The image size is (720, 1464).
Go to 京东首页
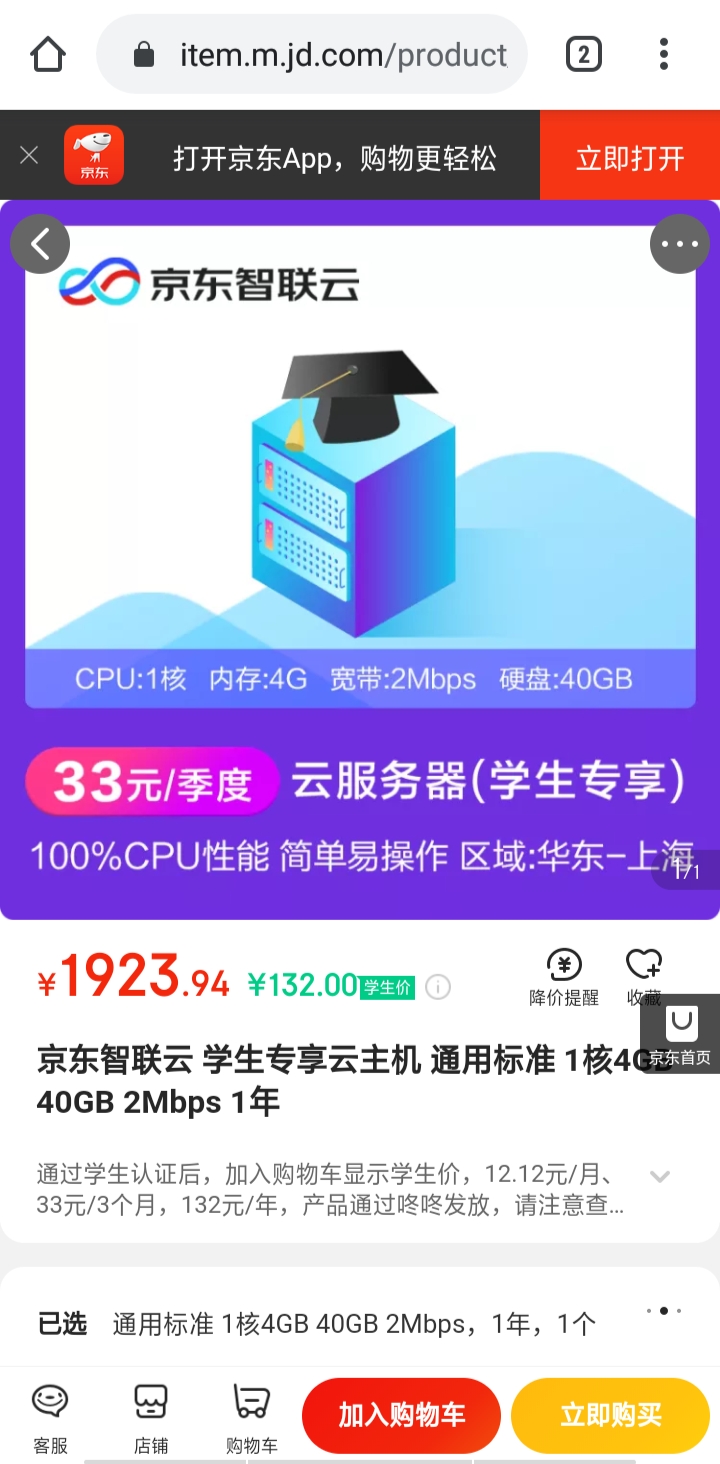coord(680,1035)
